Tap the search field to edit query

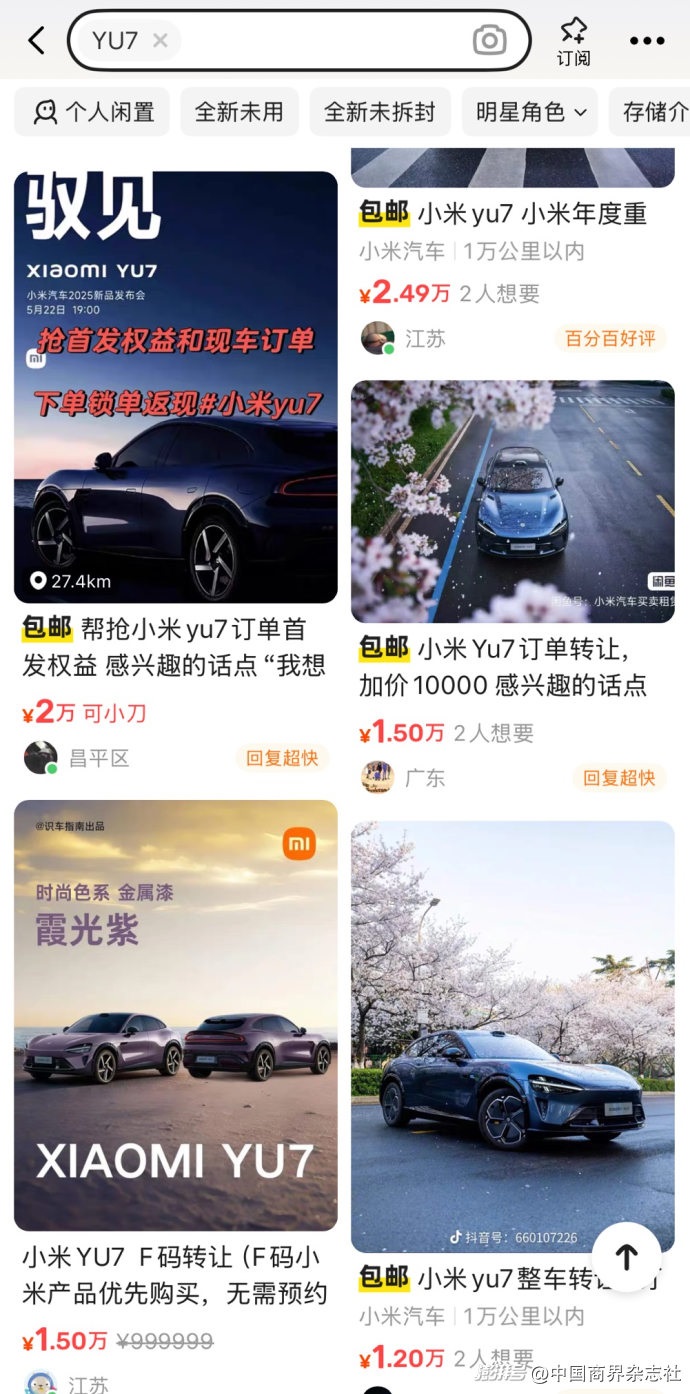pos(320,41)
